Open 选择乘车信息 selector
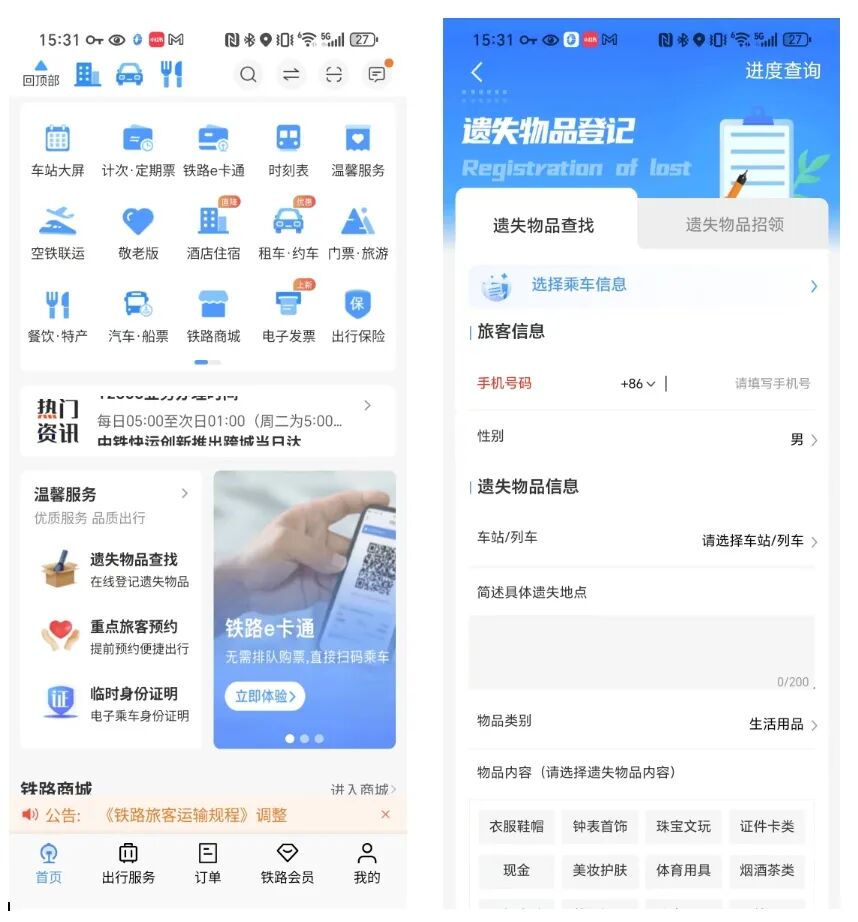The image size is (858, 922). (642, 285)
